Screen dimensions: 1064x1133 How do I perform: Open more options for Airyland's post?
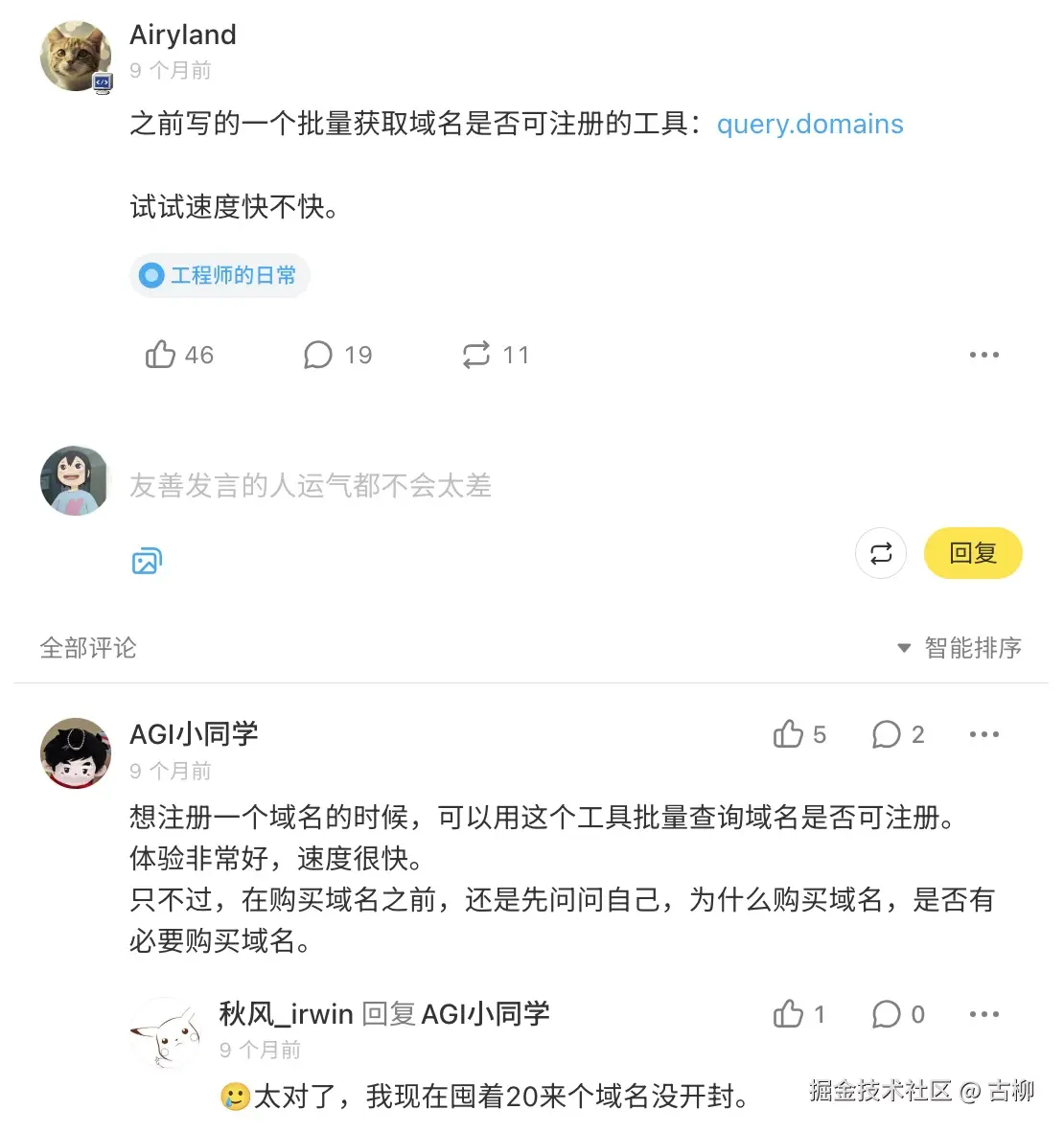983,356
